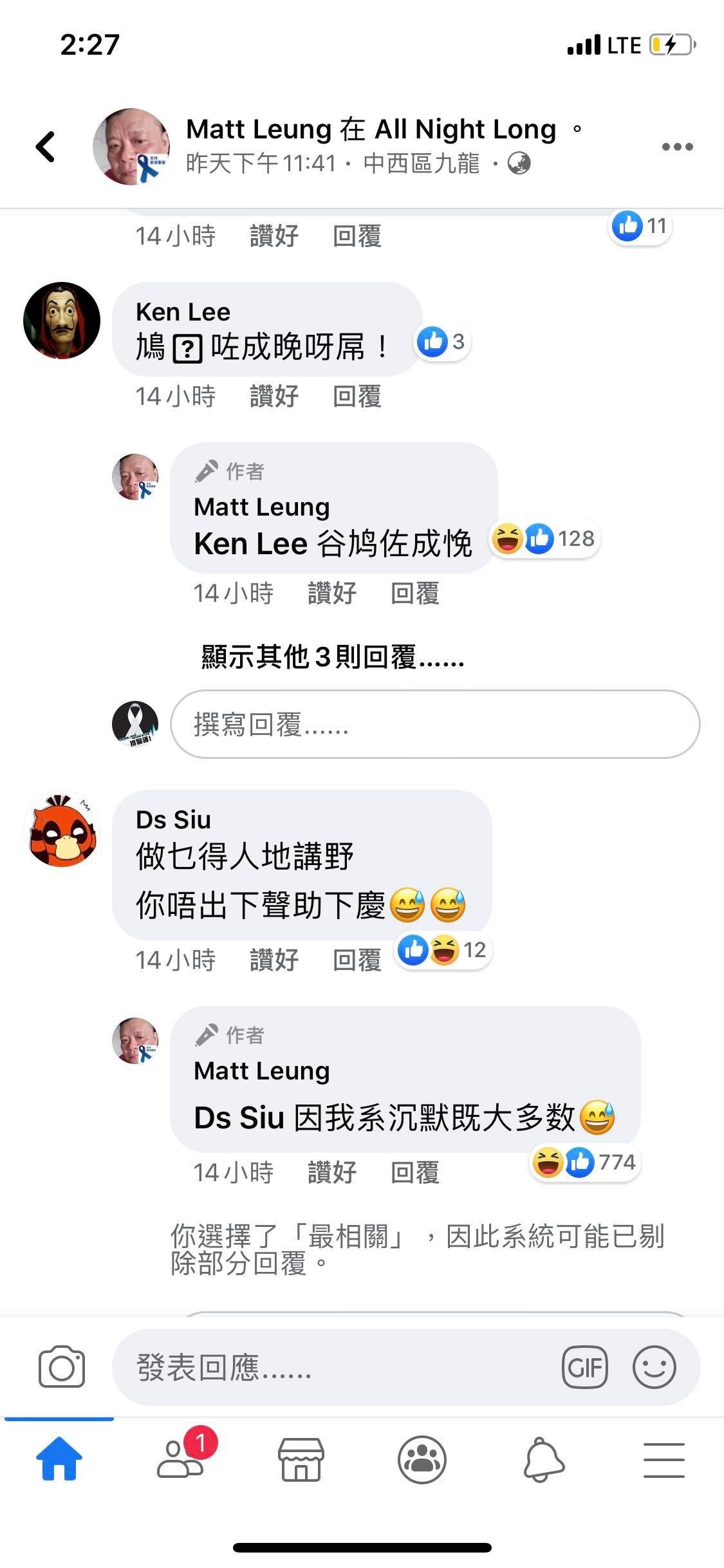Switch to the Marketplace tab
Screen dimensions: 724x1568
301,1459
